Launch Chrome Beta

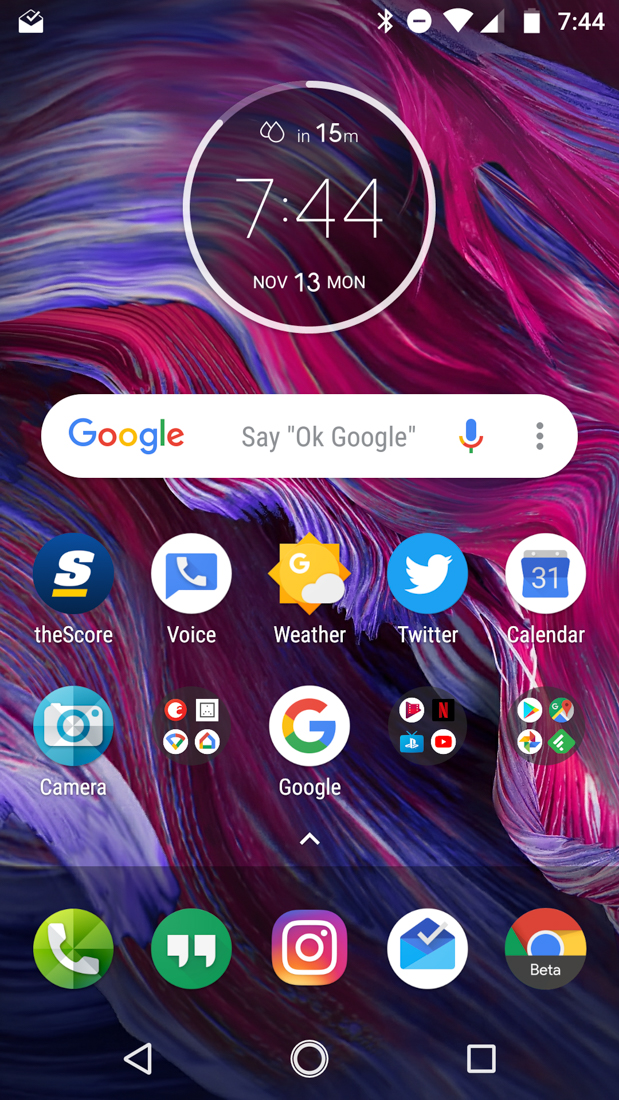click(545, 949)
